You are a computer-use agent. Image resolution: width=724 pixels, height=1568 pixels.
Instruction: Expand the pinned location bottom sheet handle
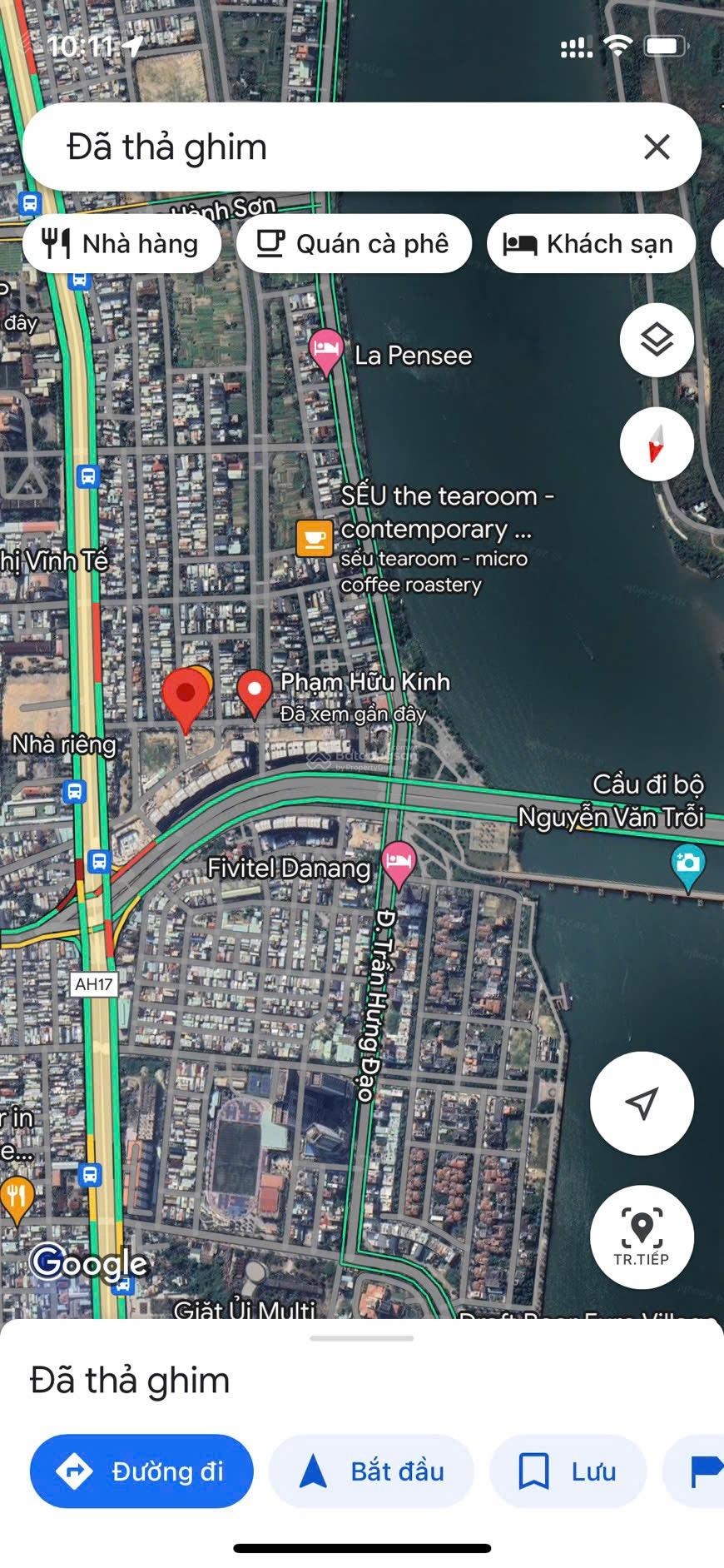pyautogui.click(x=361, y=1338)
